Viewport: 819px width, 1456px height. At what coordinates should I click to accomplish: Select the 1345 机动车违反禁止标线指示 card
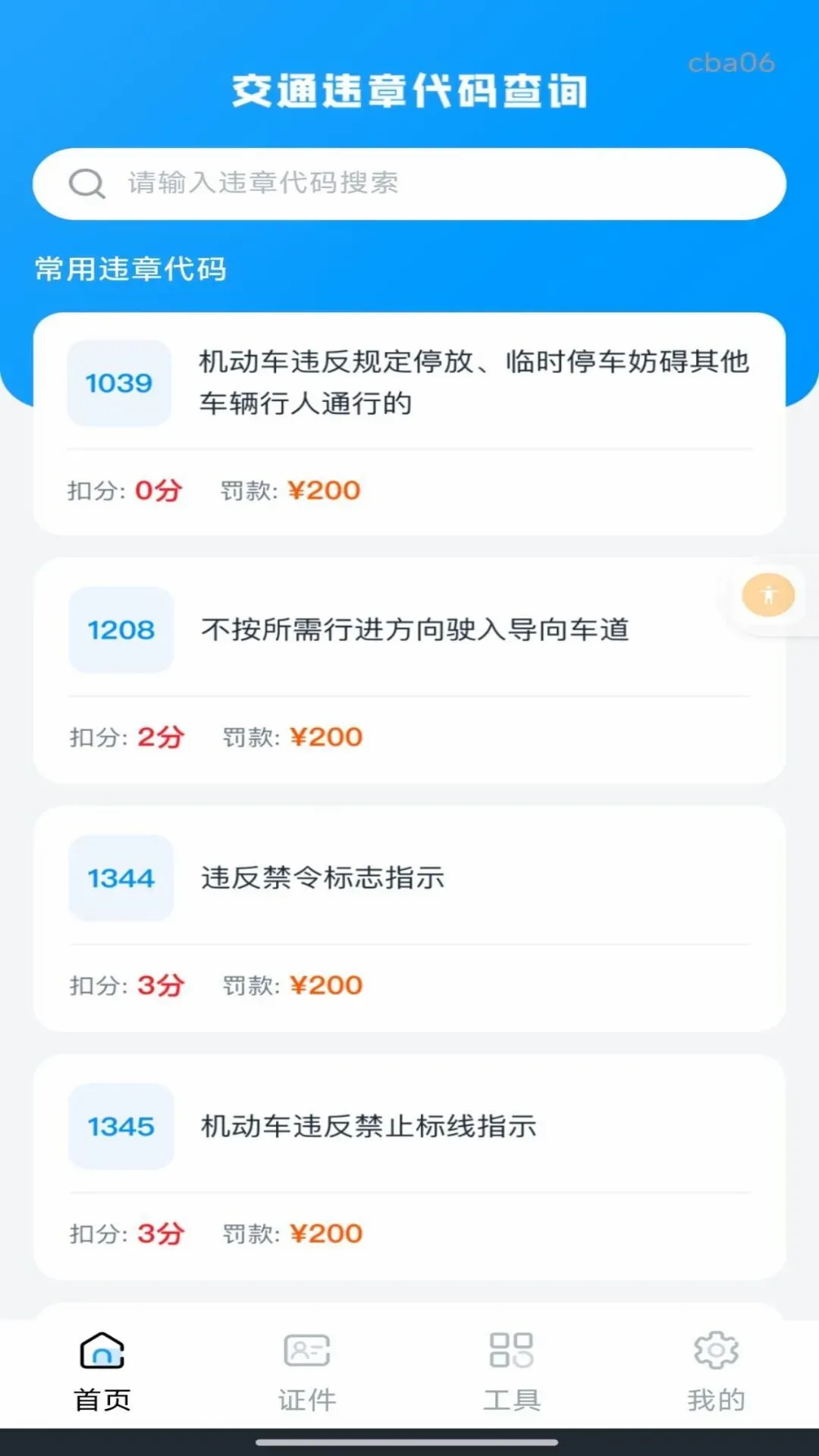(409, 1167)
